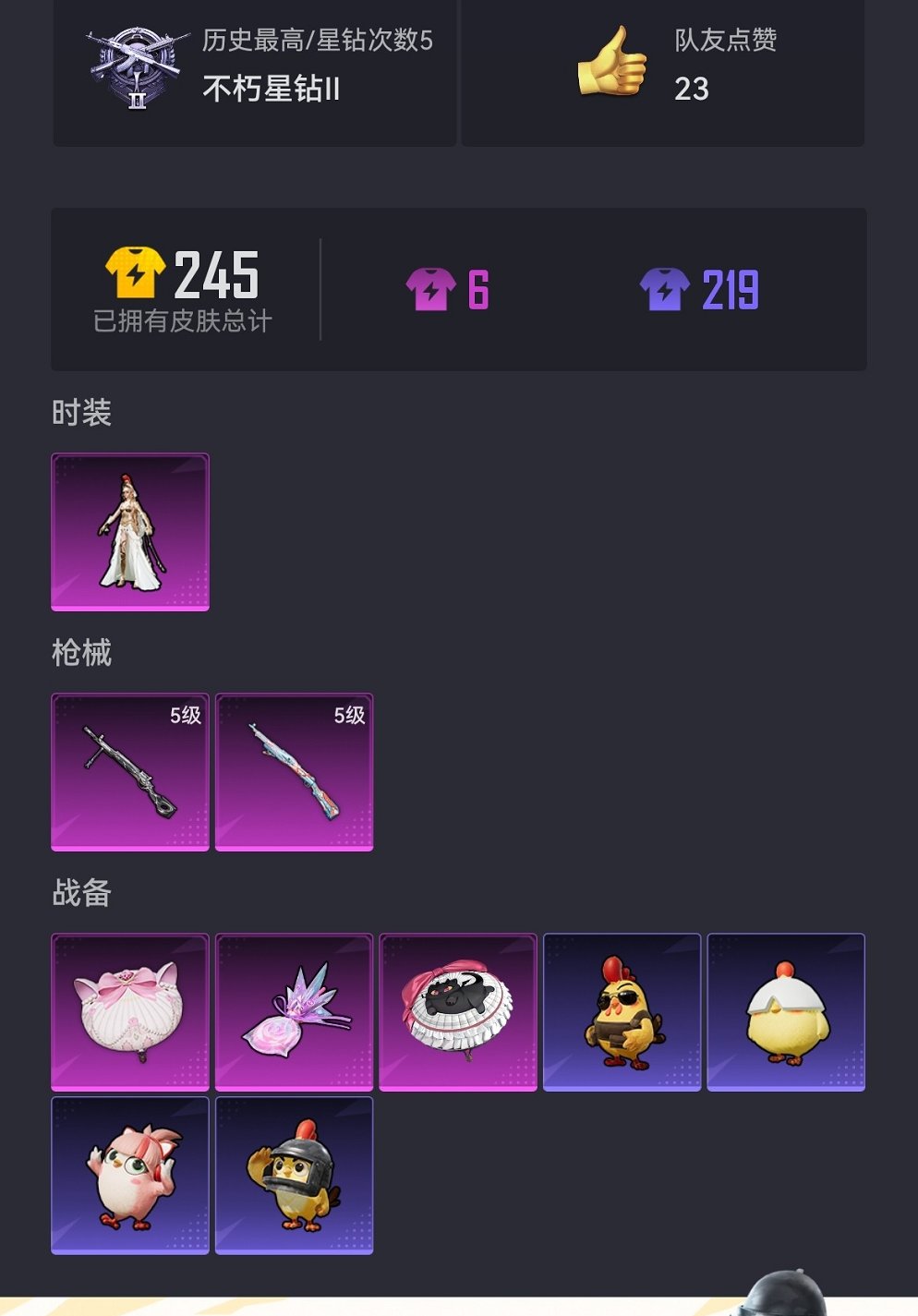This screenshot has height=1316, width=918.
Task: Open the black cat parachute item
Action: pos(458,1012)
